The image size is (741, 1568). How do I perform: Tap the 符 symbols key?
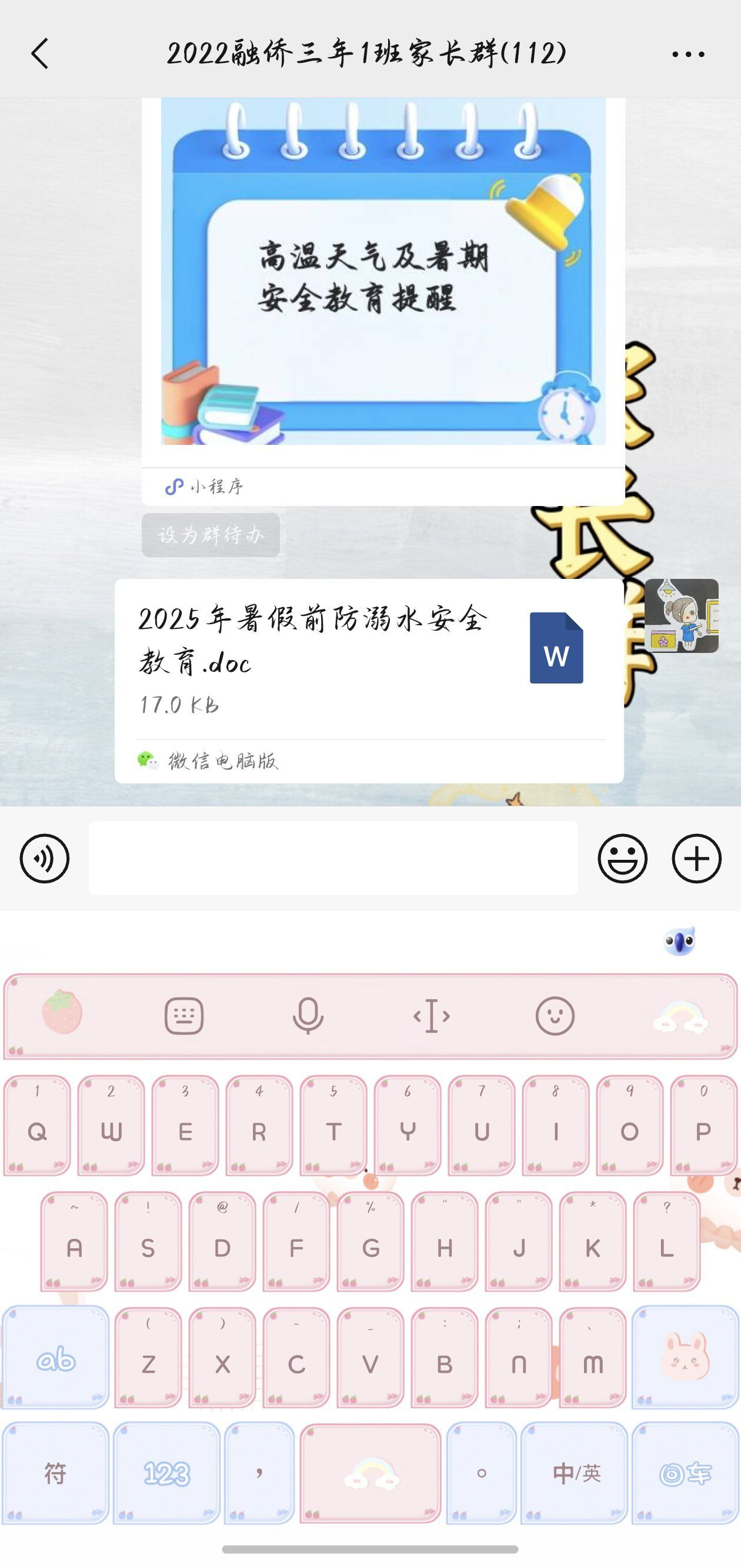[55, 1473]
